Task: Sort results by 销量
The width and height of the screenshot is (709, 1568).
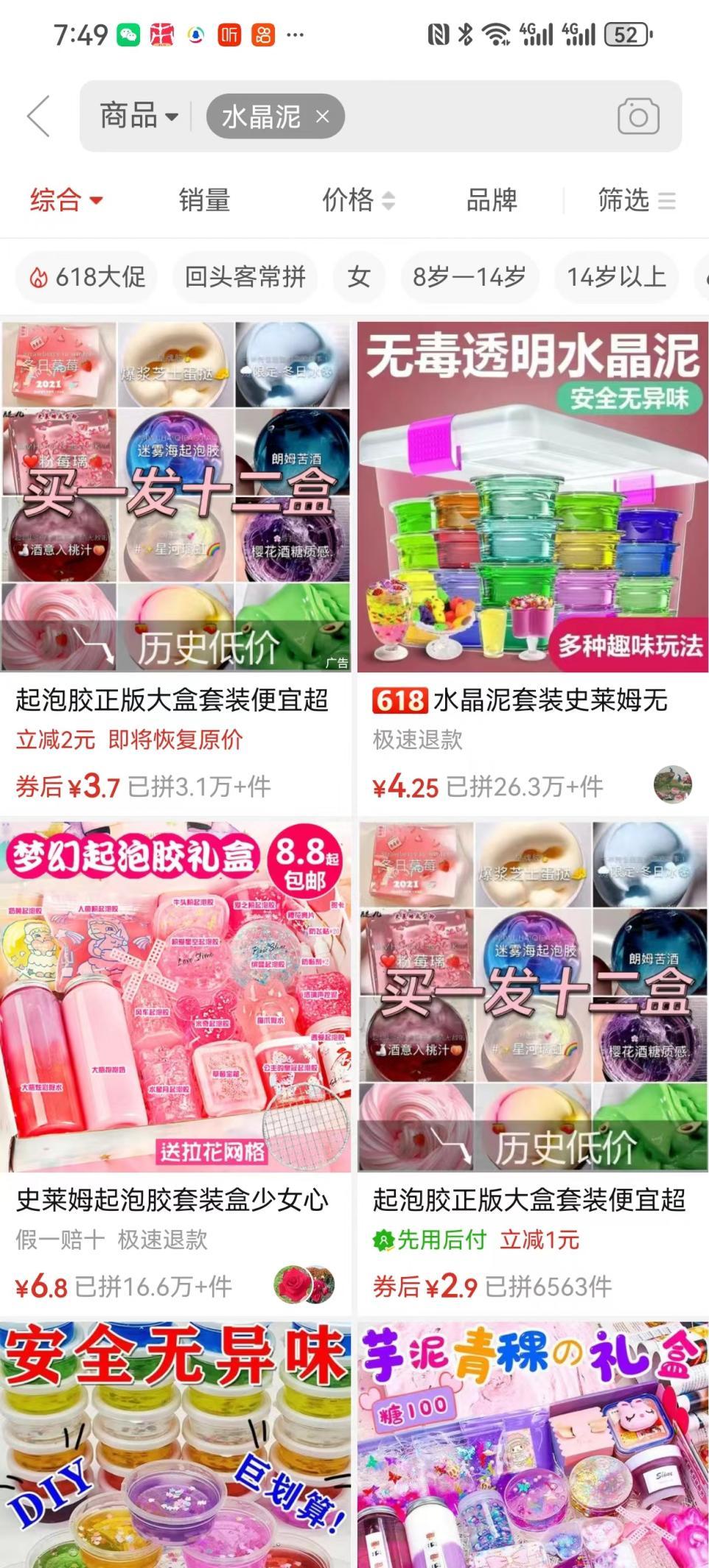Action: [x=204, y=200]
